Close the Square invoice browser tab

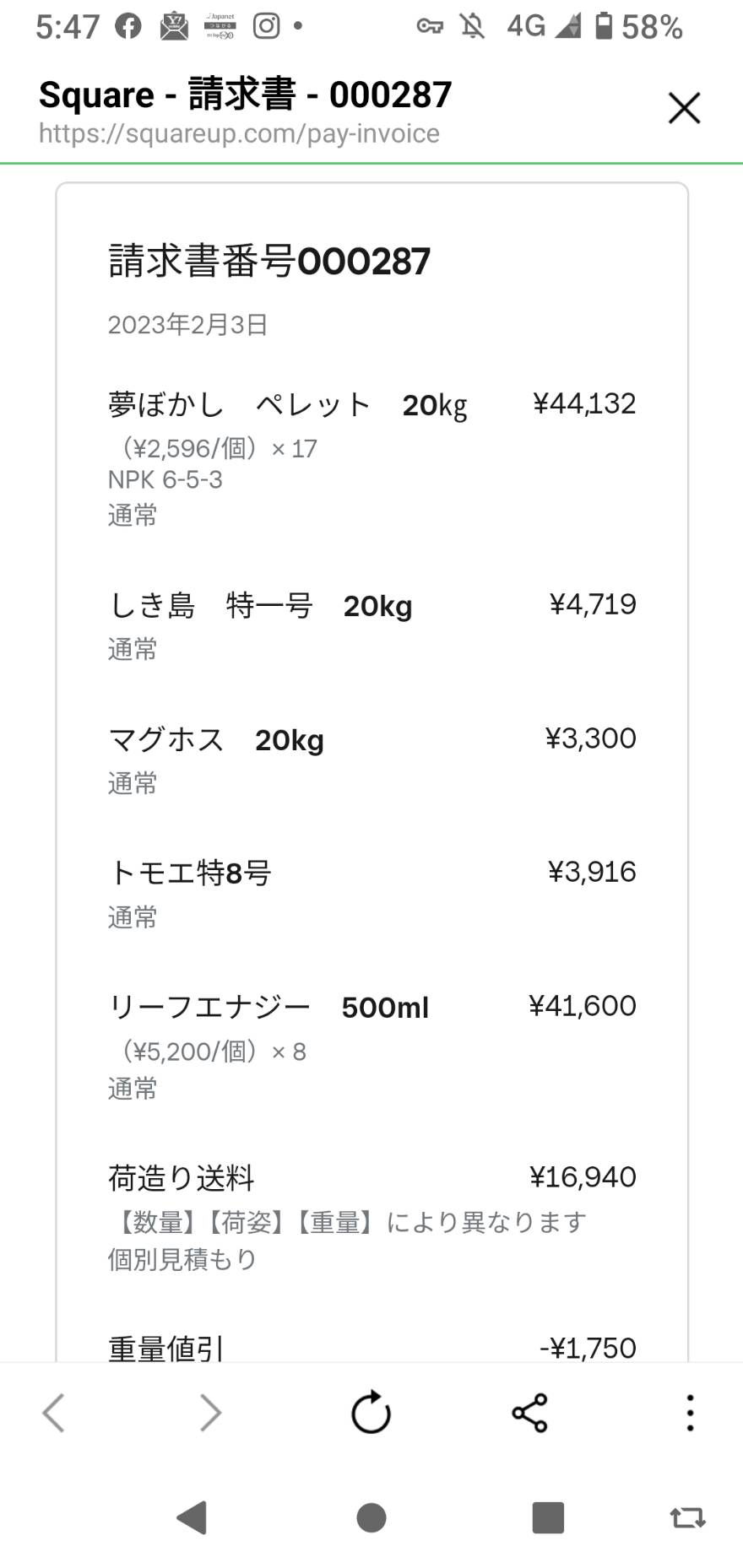tap(684, 108)
